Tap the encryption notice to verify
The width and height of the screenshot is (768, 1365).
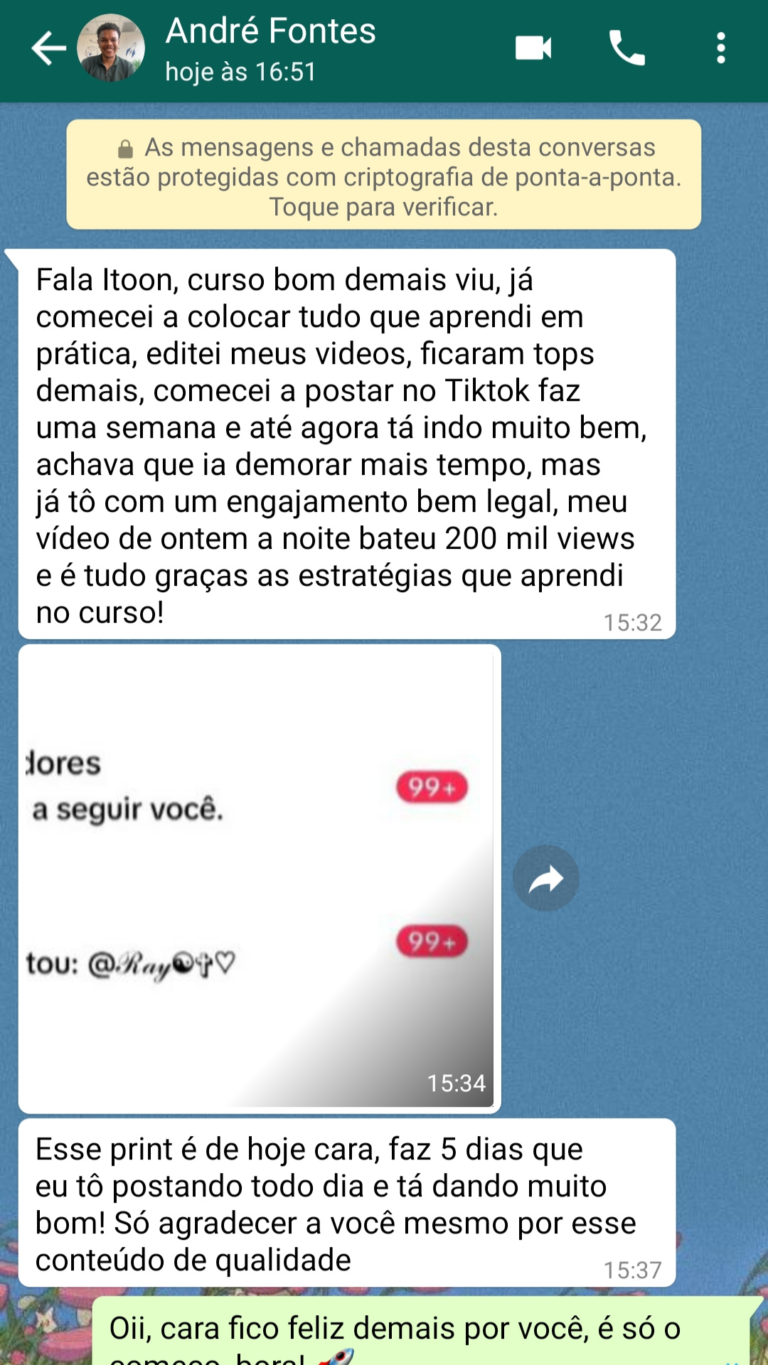[384, 176]
